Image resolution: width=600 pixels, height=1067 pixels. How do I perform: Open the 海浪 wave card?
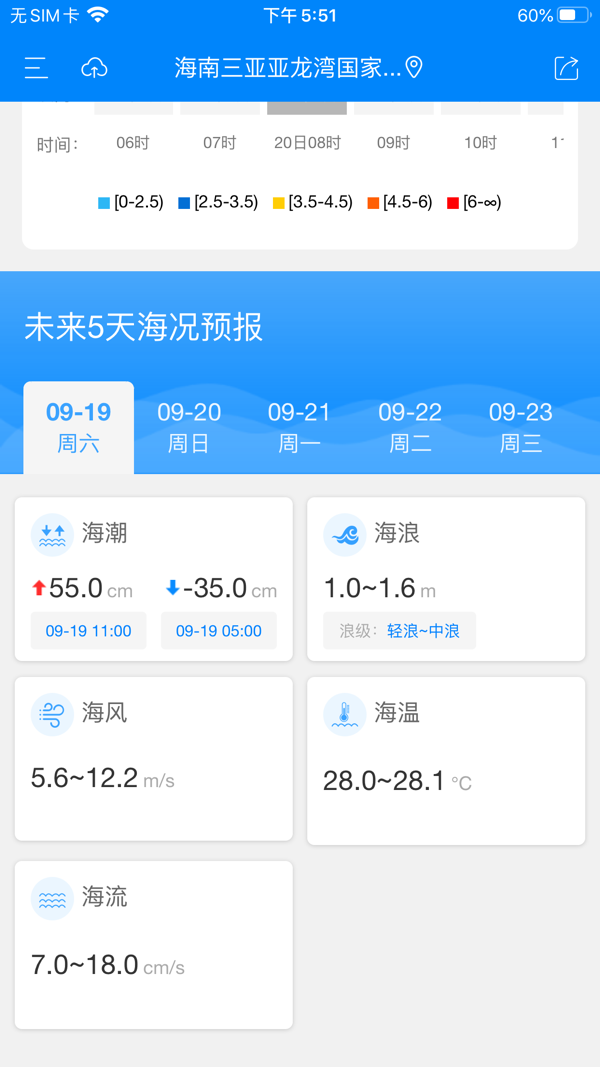(446, 579)
